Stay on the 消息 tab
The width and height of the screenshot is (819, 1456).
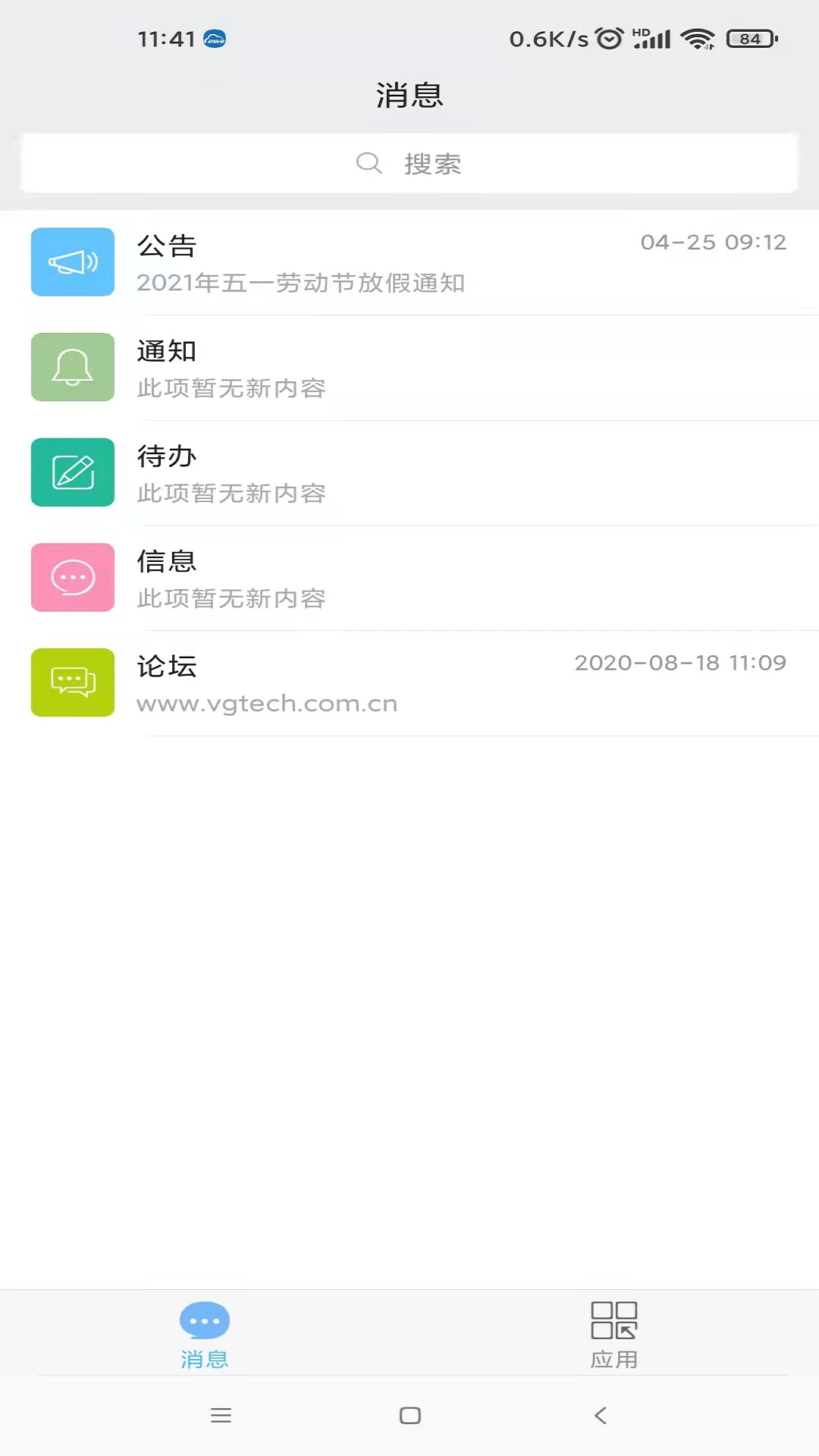tap(204, 1335)
